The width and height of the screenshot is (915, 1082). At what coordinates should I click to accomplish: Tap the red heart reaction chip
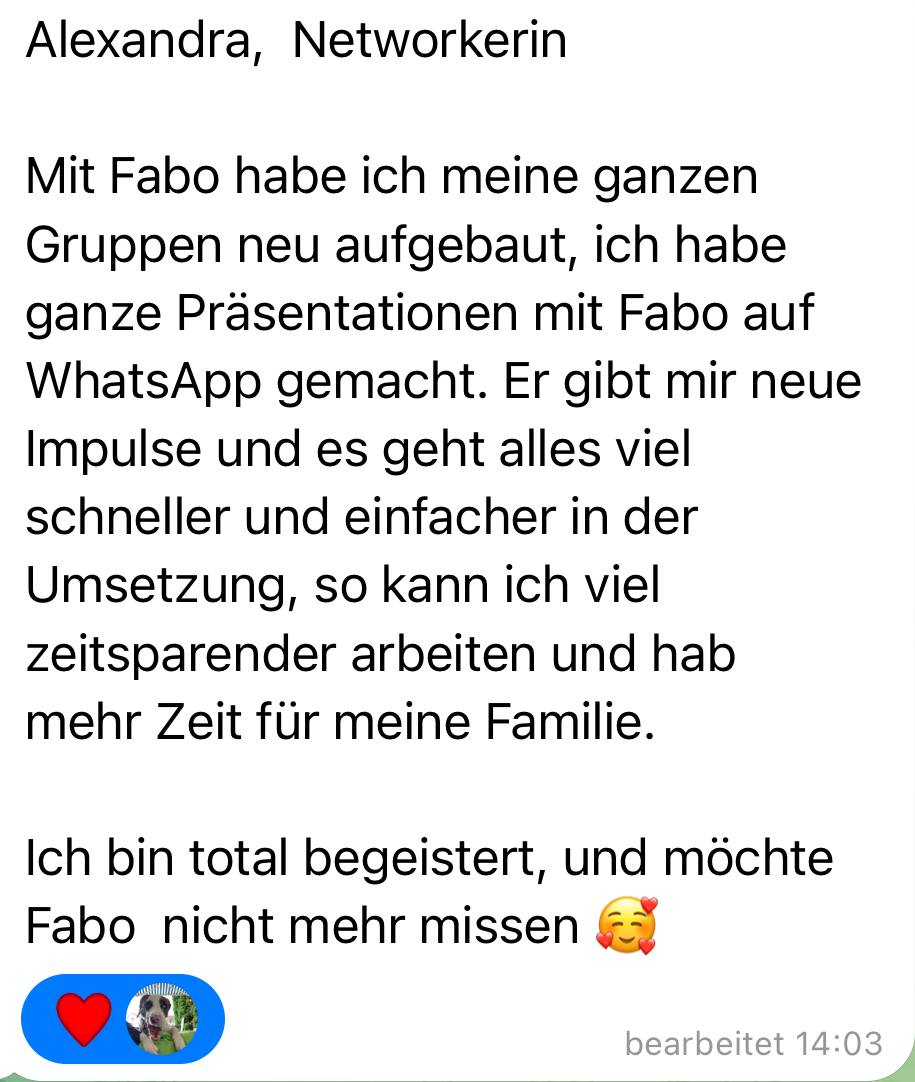coord(85,1019)
